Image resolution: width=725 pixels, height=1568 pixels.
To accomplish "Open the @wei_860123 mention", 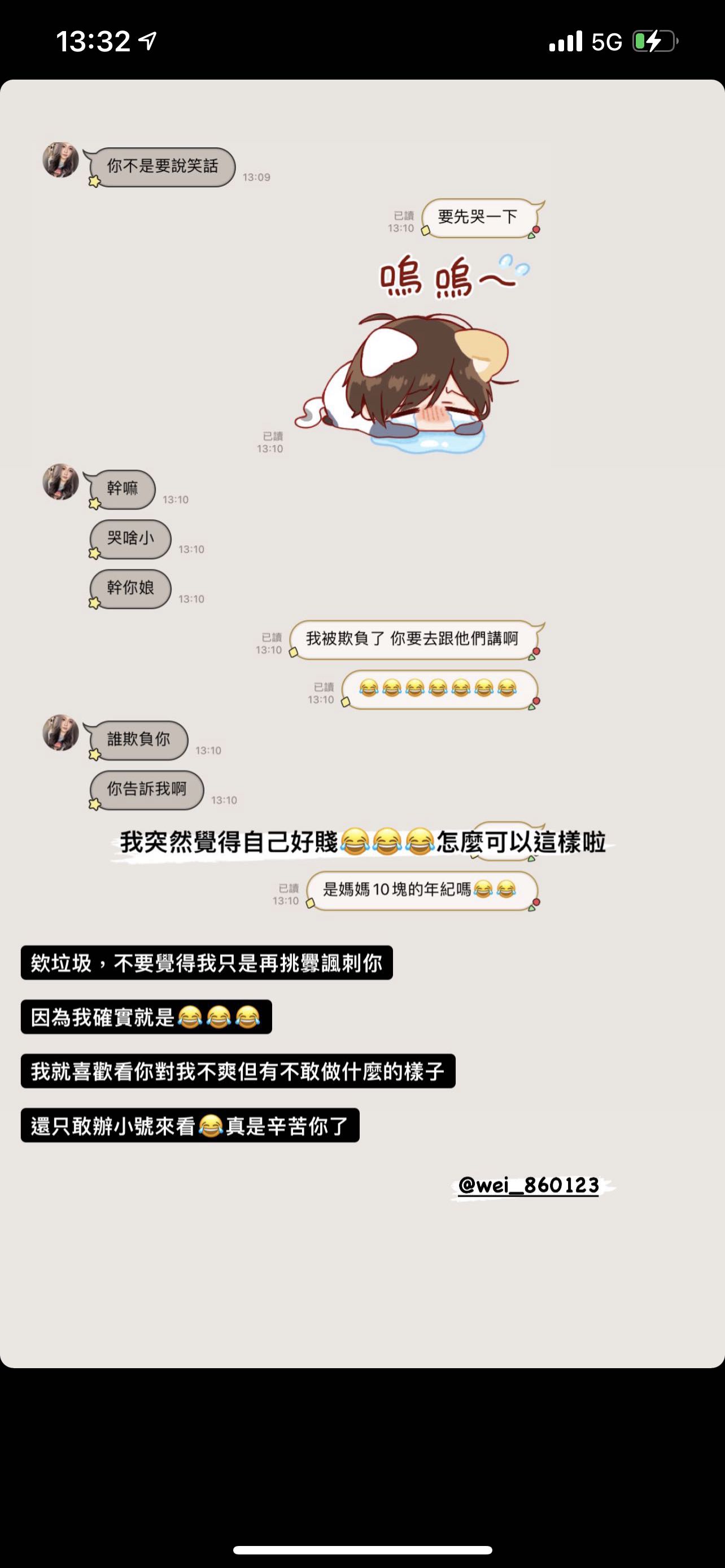I will 529,1185.
